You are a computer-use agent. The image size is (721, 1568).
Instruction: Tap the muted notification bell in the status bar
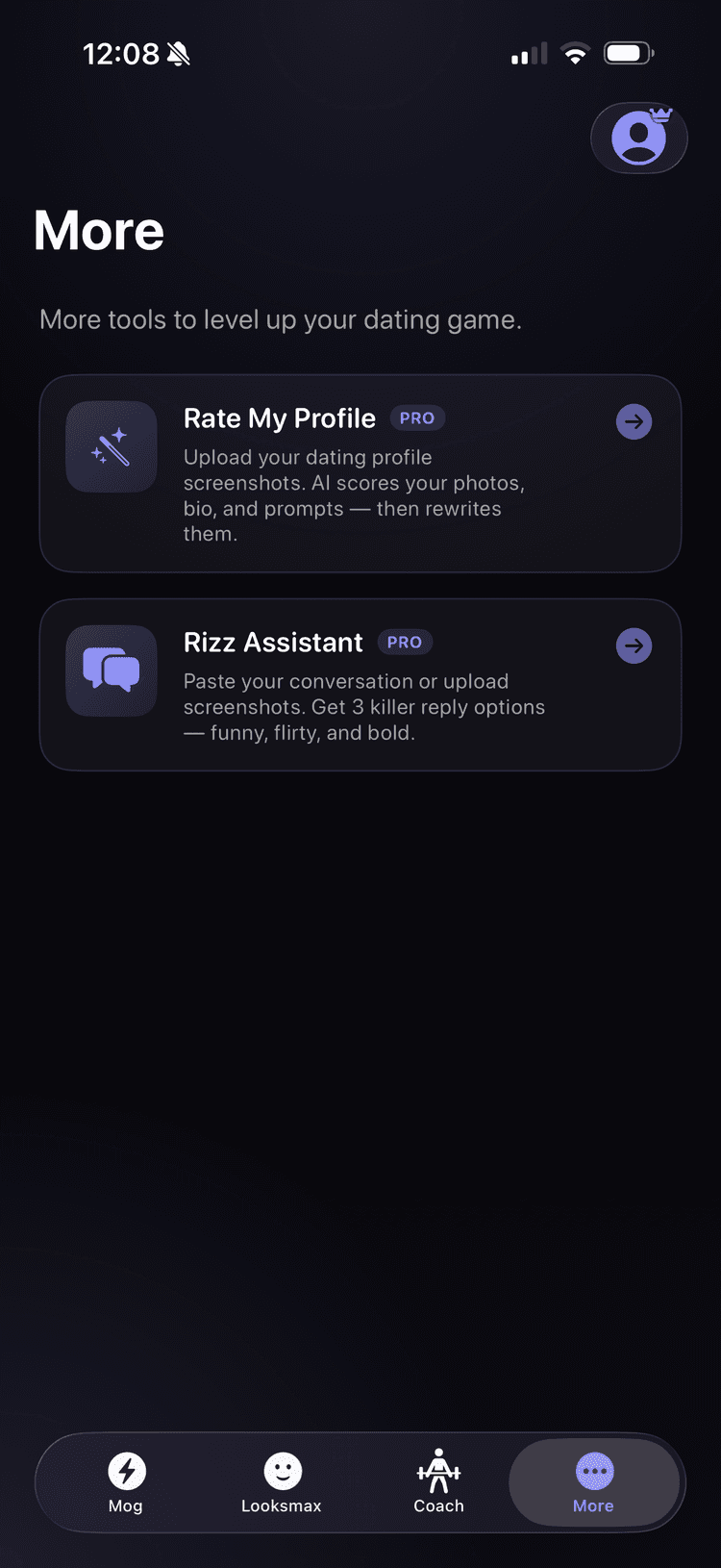(178, 54)
